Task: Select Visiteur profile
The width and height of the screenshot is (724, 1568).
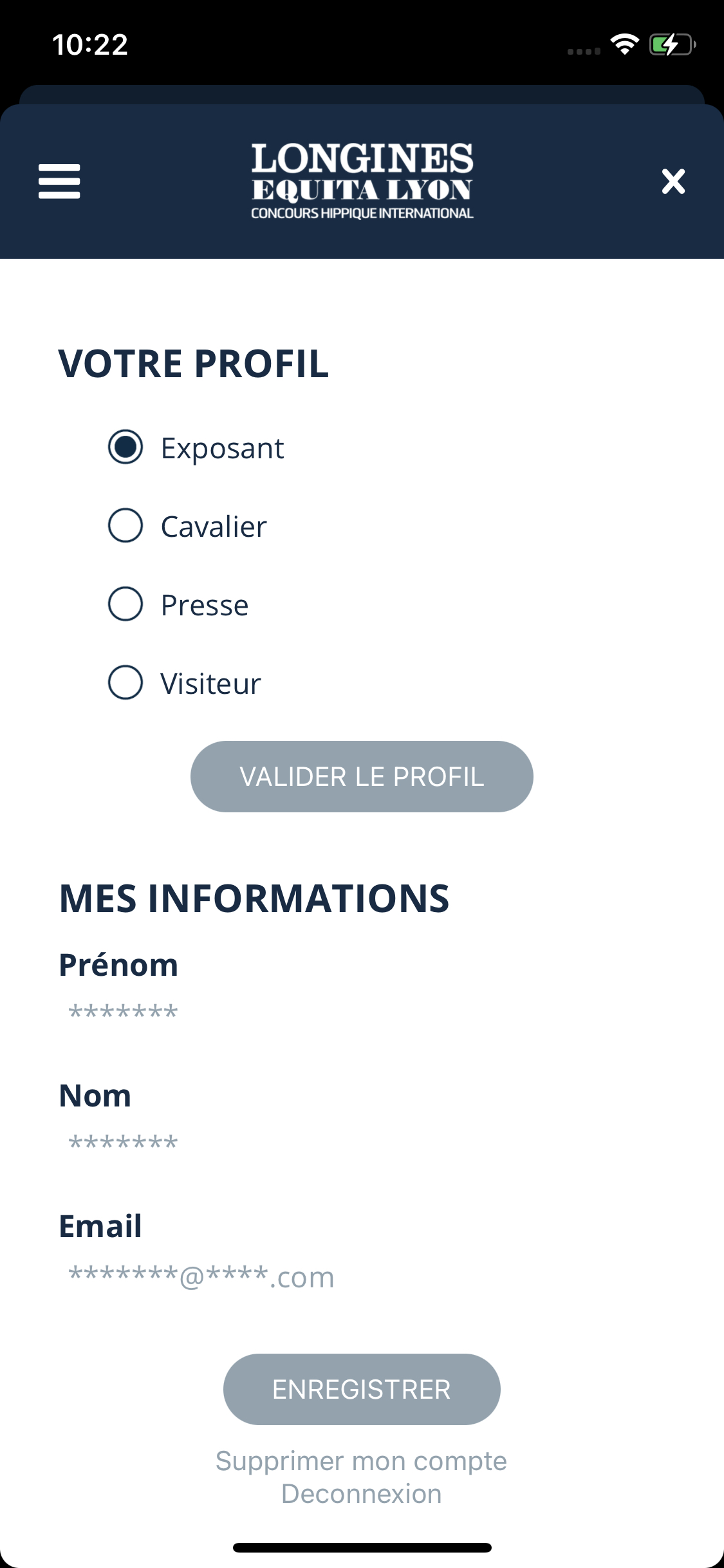Action: (125, 683)
